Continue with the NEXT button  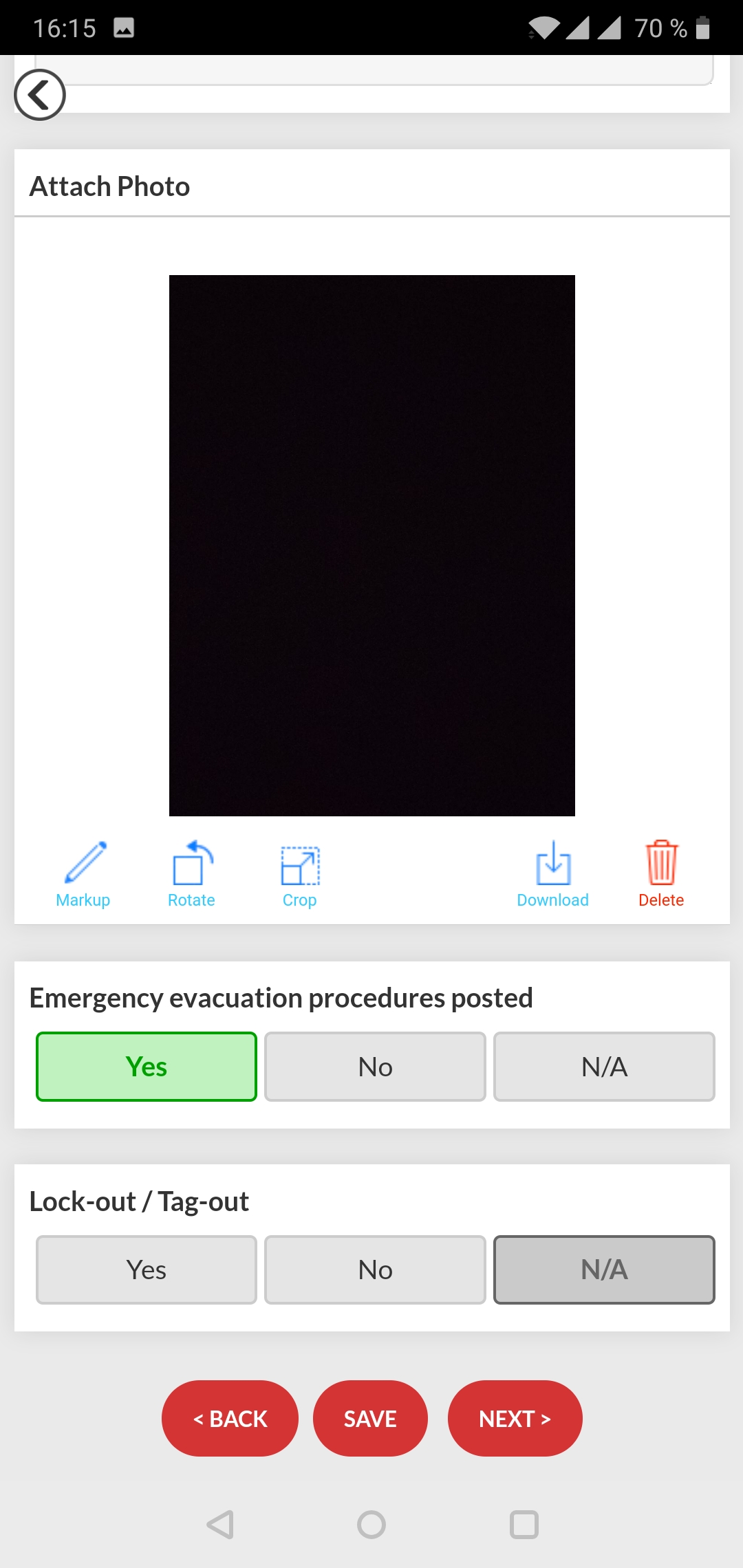(515, 1418)
